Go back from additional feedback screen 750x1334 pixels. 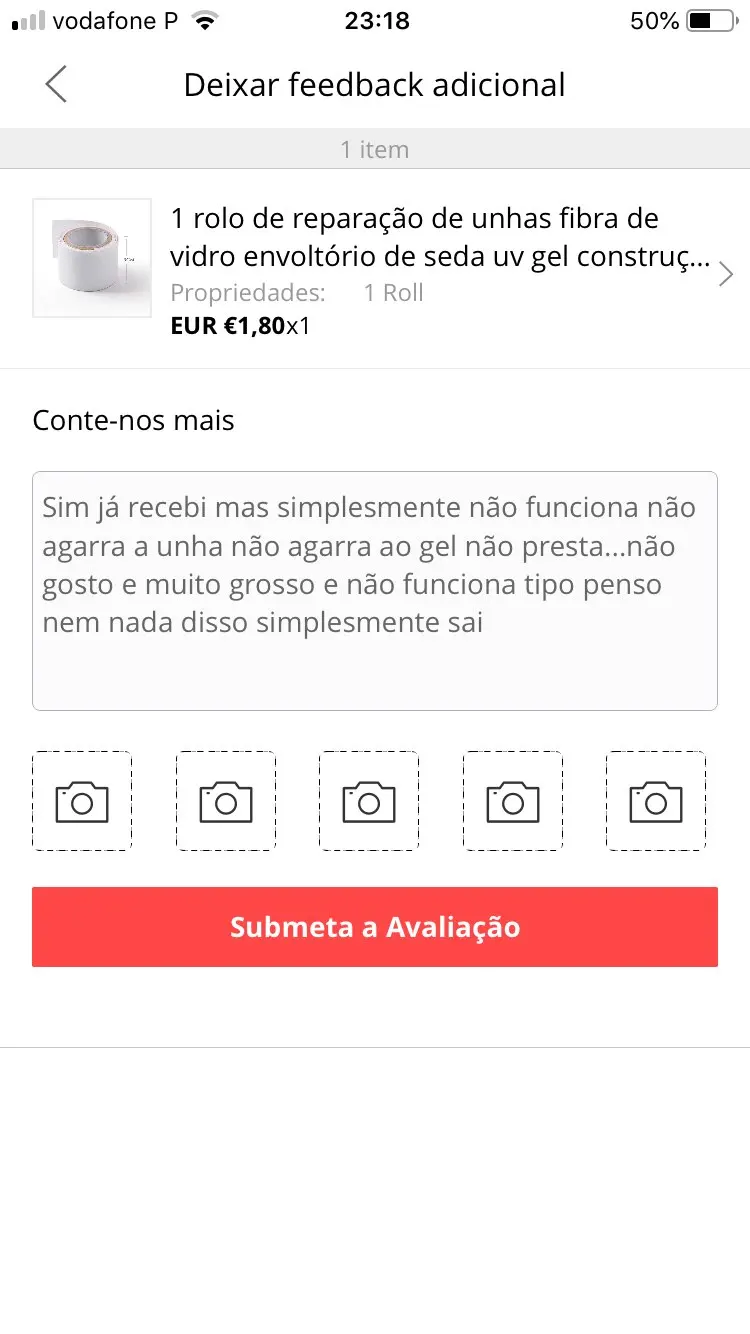[56, 85]
